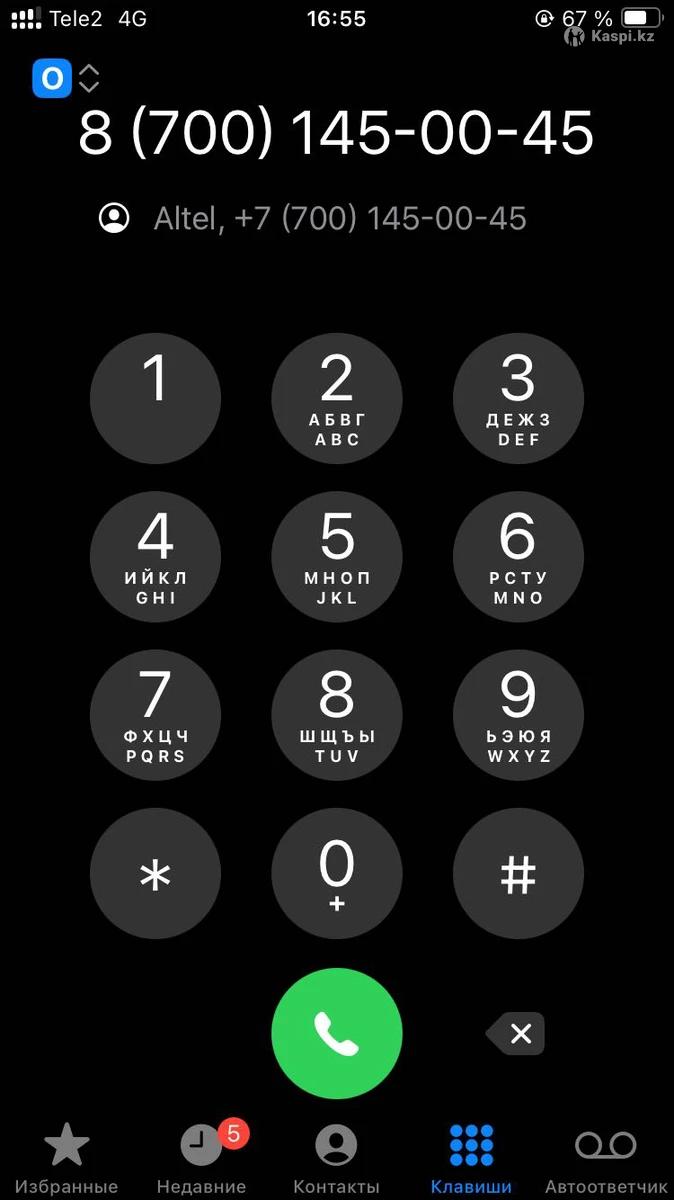The image size is (674, 1200).
Task: Tap the digit 9 key
Action: tap(518, 715)
